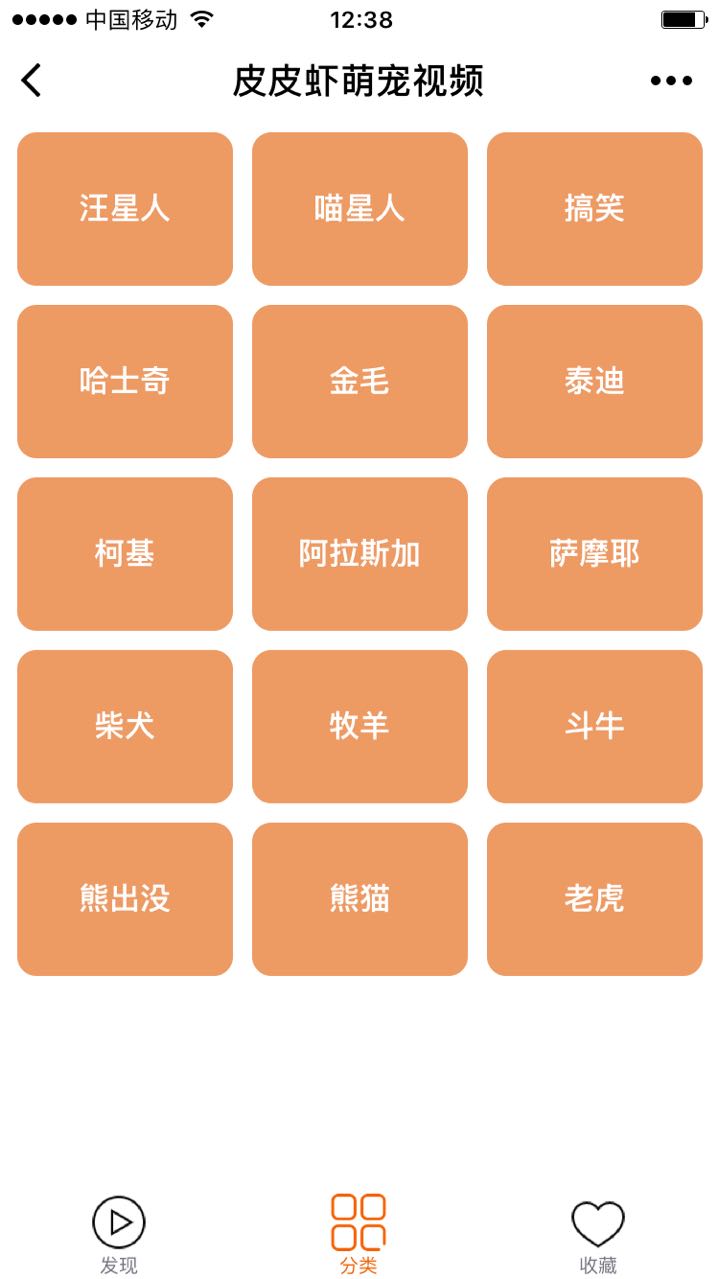The image size is (719, 1279).
Task: Choose the 斗牛 category
Action: coord(595,727)
